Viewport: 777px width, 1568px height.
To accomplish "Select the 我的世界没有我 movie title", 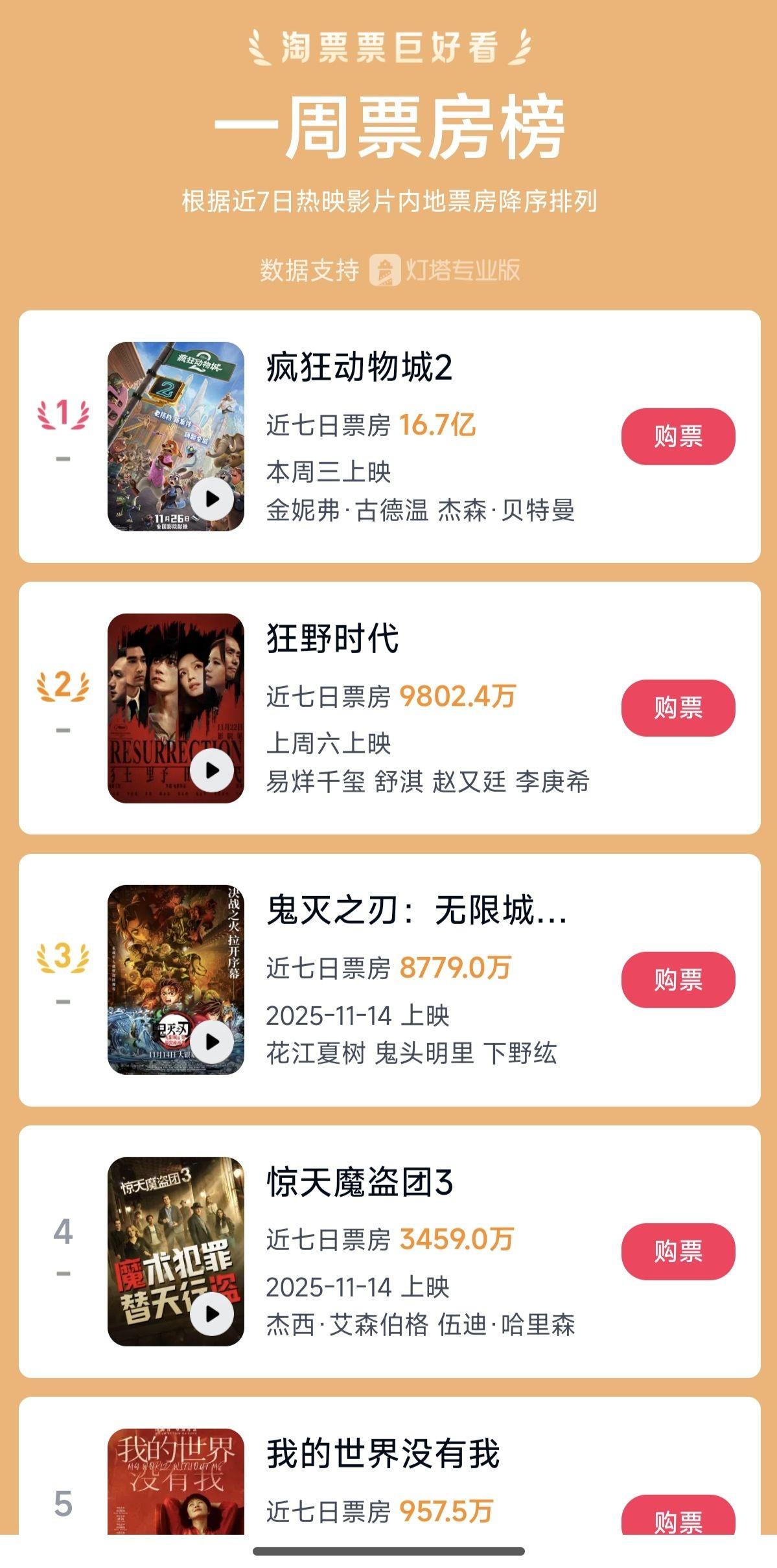I will pyautogui.click(x=383, y=1453).
